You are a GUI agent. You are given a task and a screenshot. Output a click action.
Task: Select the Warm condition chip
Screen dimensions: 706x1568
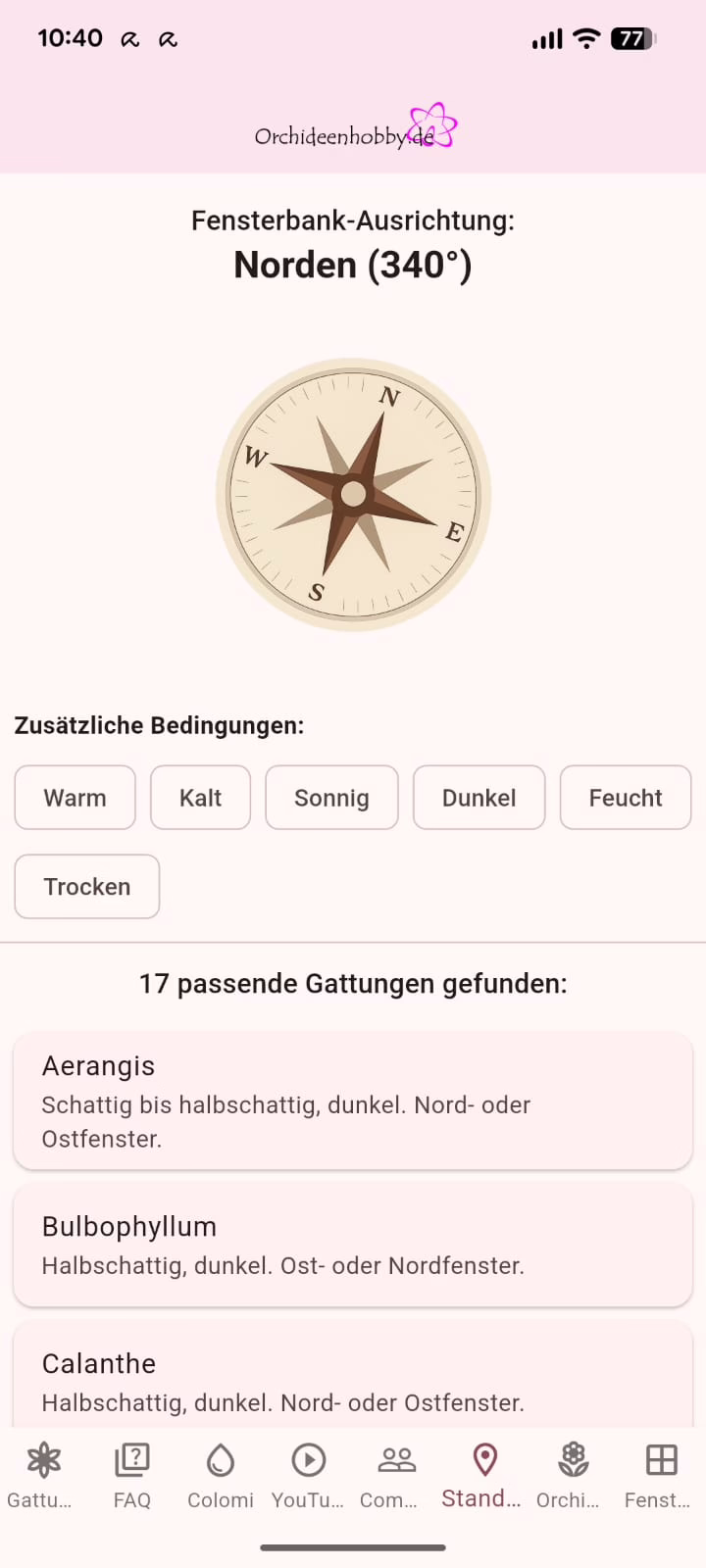pyautogui.click(x=75, y=798)
